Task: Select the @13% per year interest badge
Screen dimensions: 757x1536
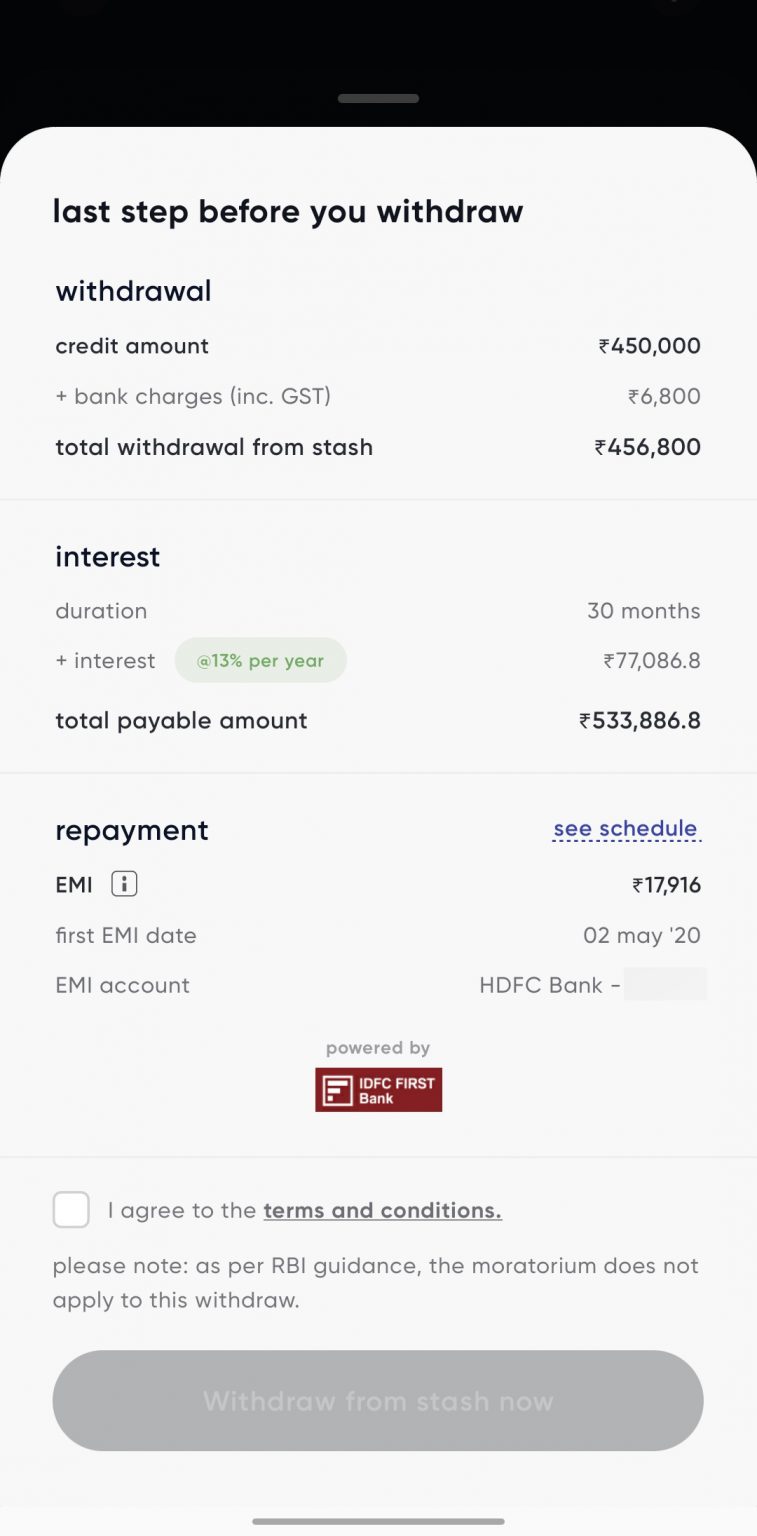Action: click(x=260, y=660)
